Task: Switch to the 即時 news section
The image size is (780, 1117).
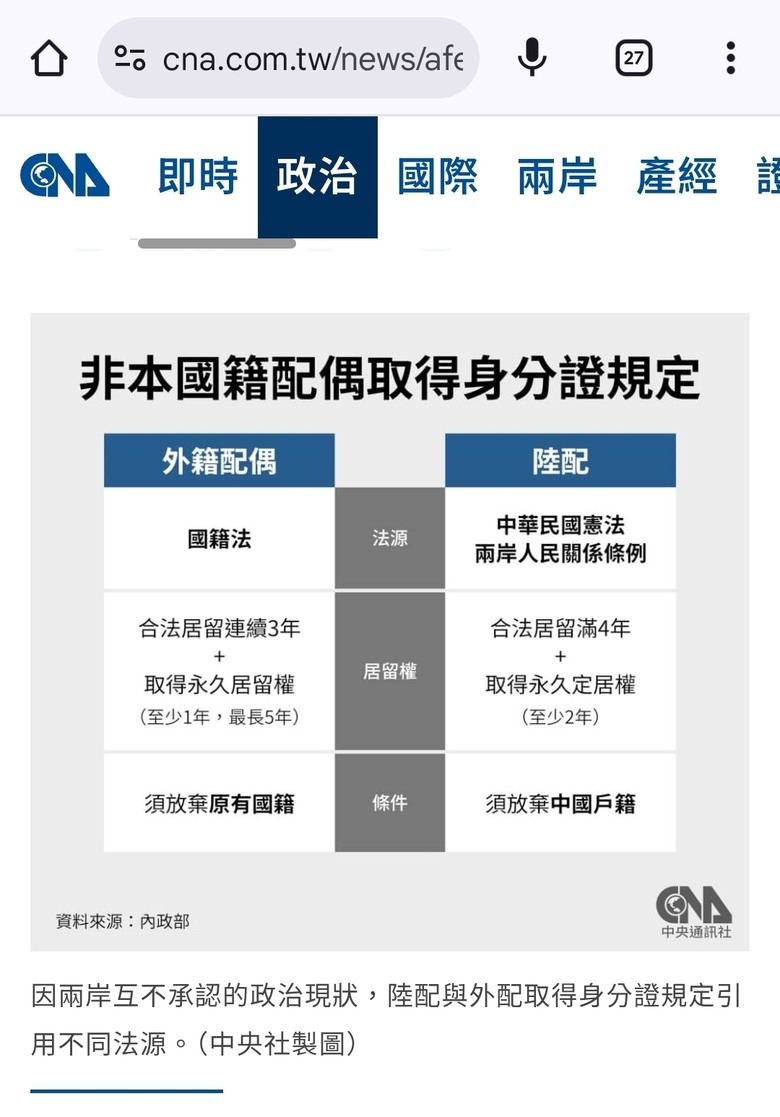Action: click(x=198, y=176)
